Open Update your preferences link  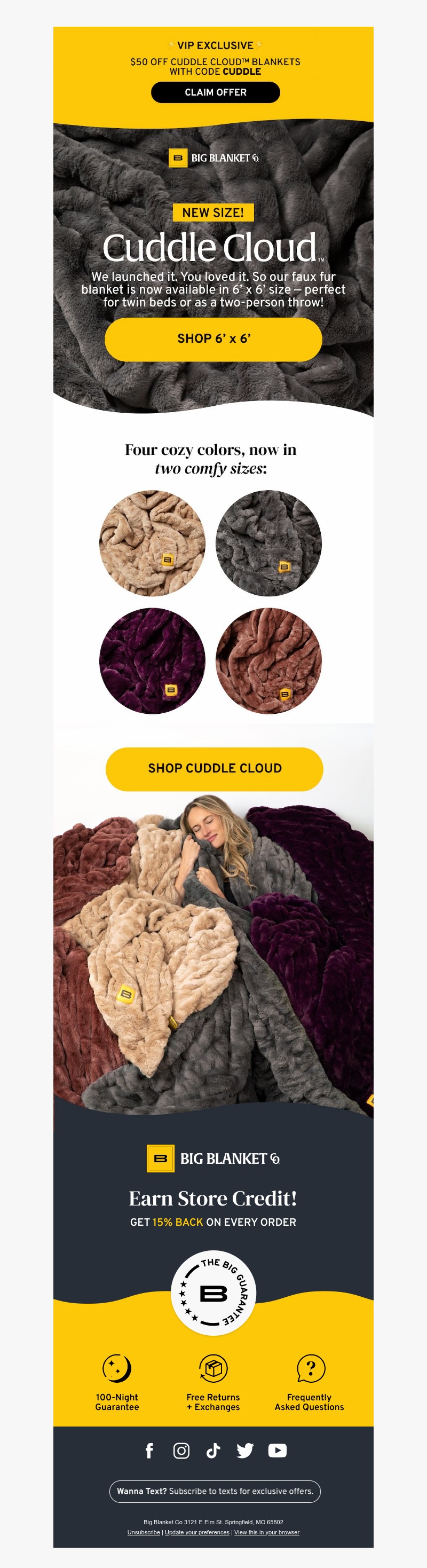click(x=197, y=1532)
